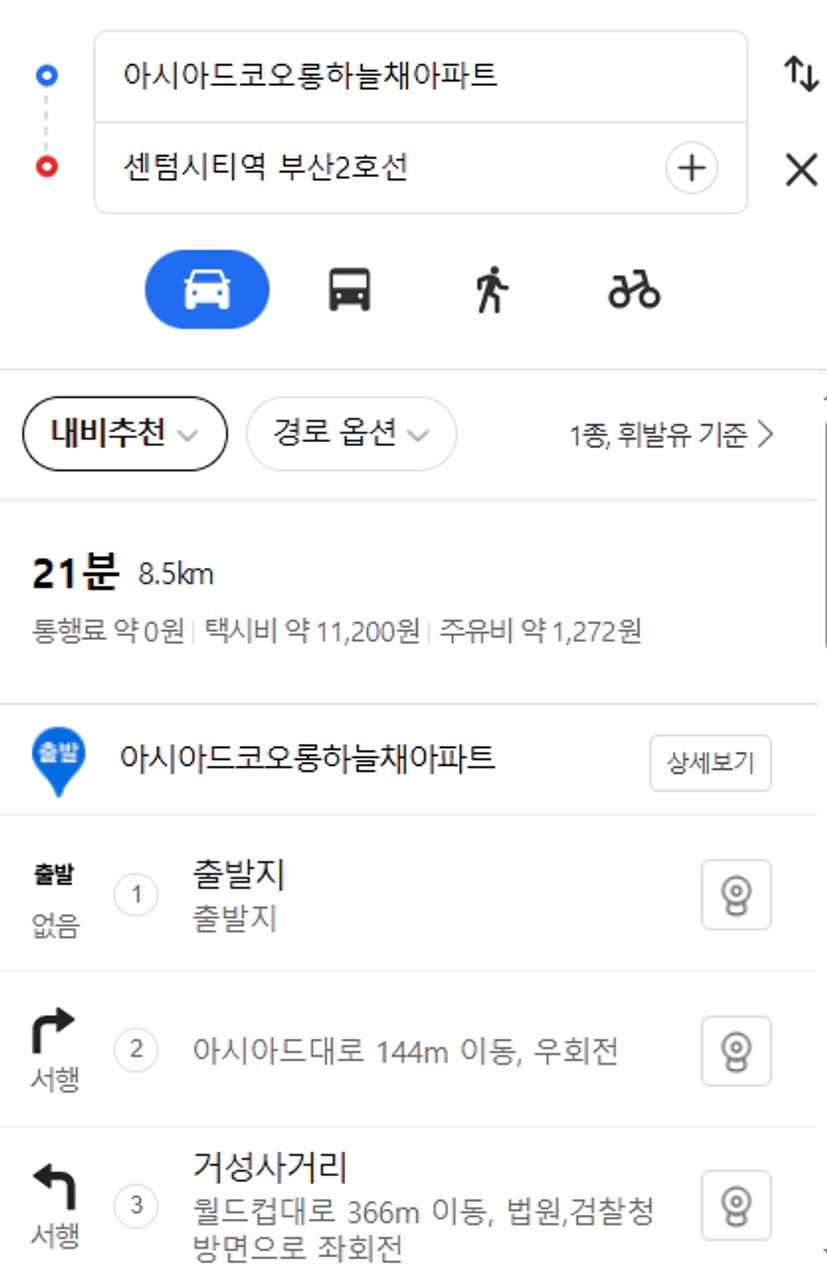Open the road view for the 거성사거리 step
827x1264 pixels.
pos(736,1205)
